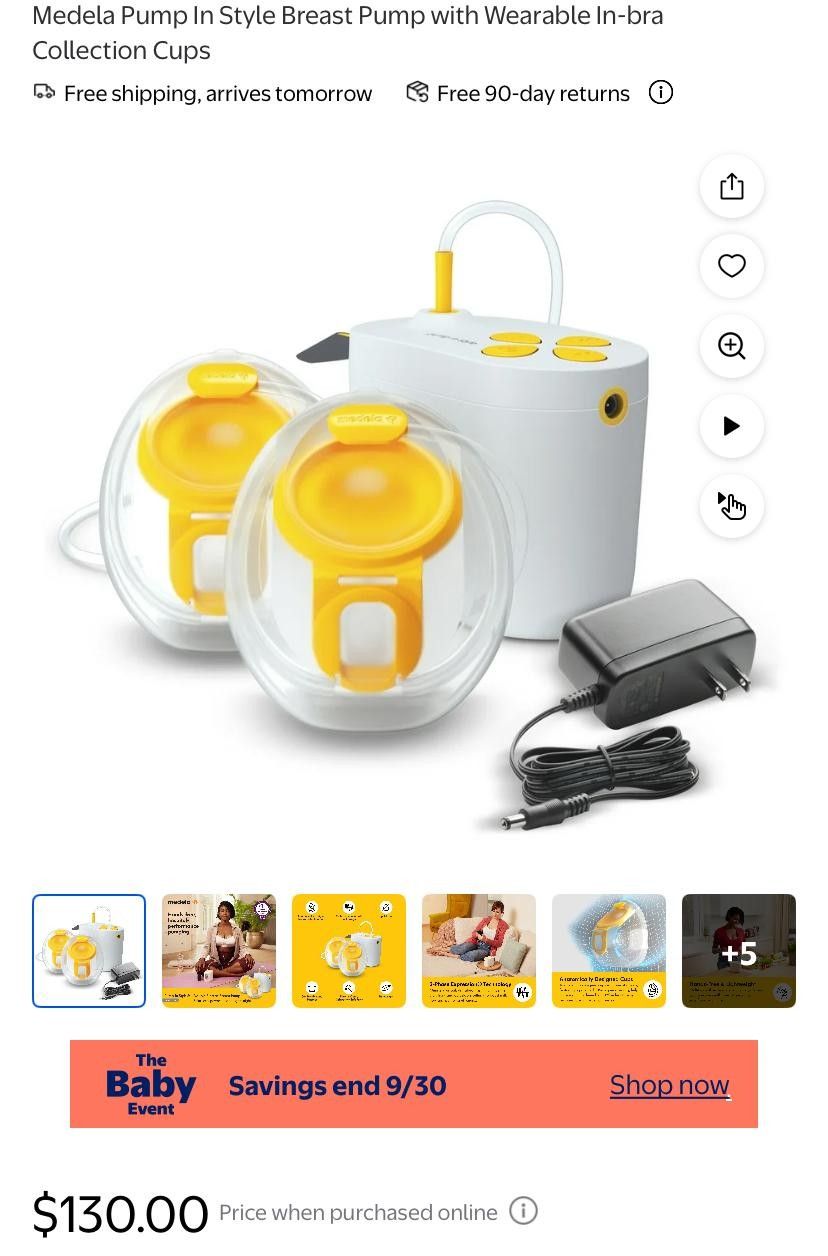Zoom into the product image

[x=731, y=346]
